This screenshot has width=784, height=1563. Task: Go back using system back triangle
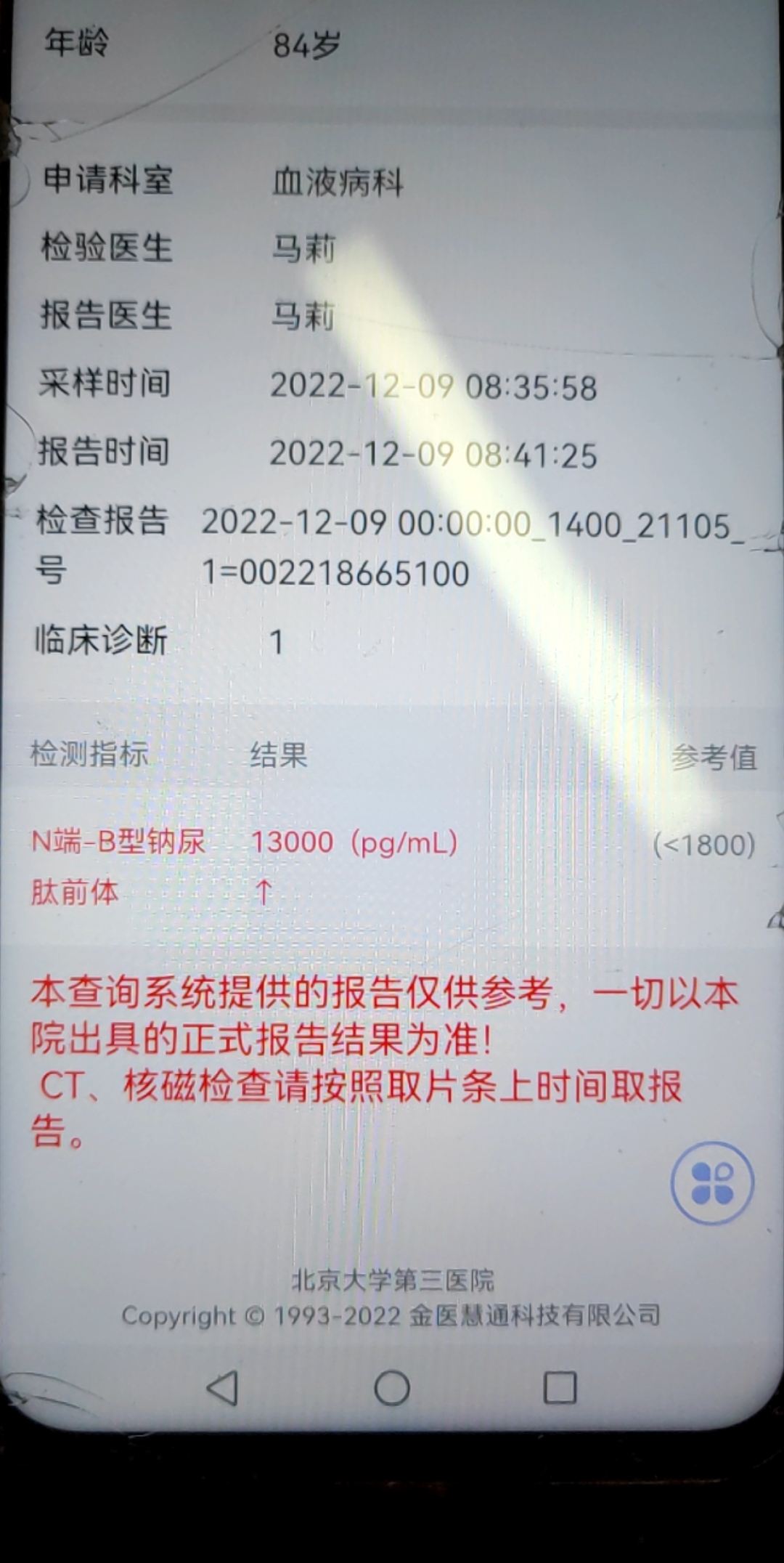(x=223, y=1388)
